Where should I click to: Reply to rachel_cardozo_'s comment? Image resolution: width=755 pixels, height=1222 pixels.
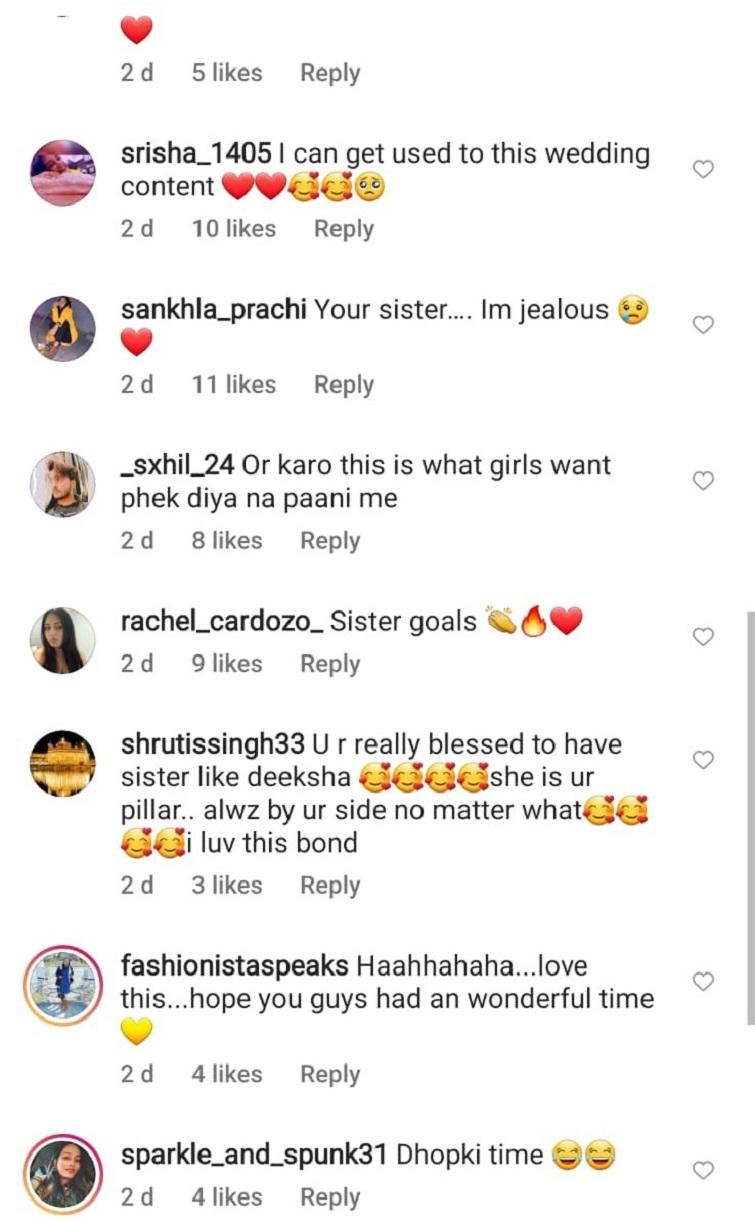point(330,664)
